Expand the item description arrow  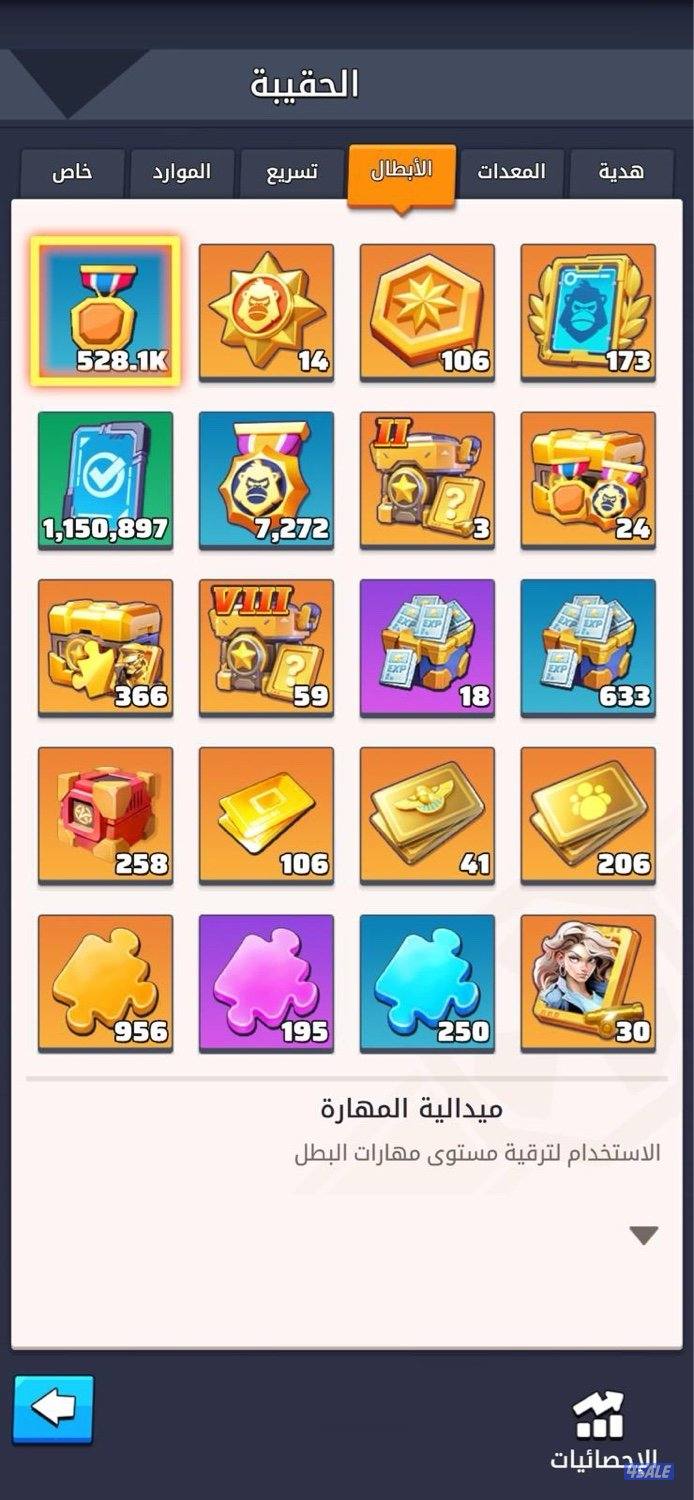pyautogui.click(x=643, y=1236)
